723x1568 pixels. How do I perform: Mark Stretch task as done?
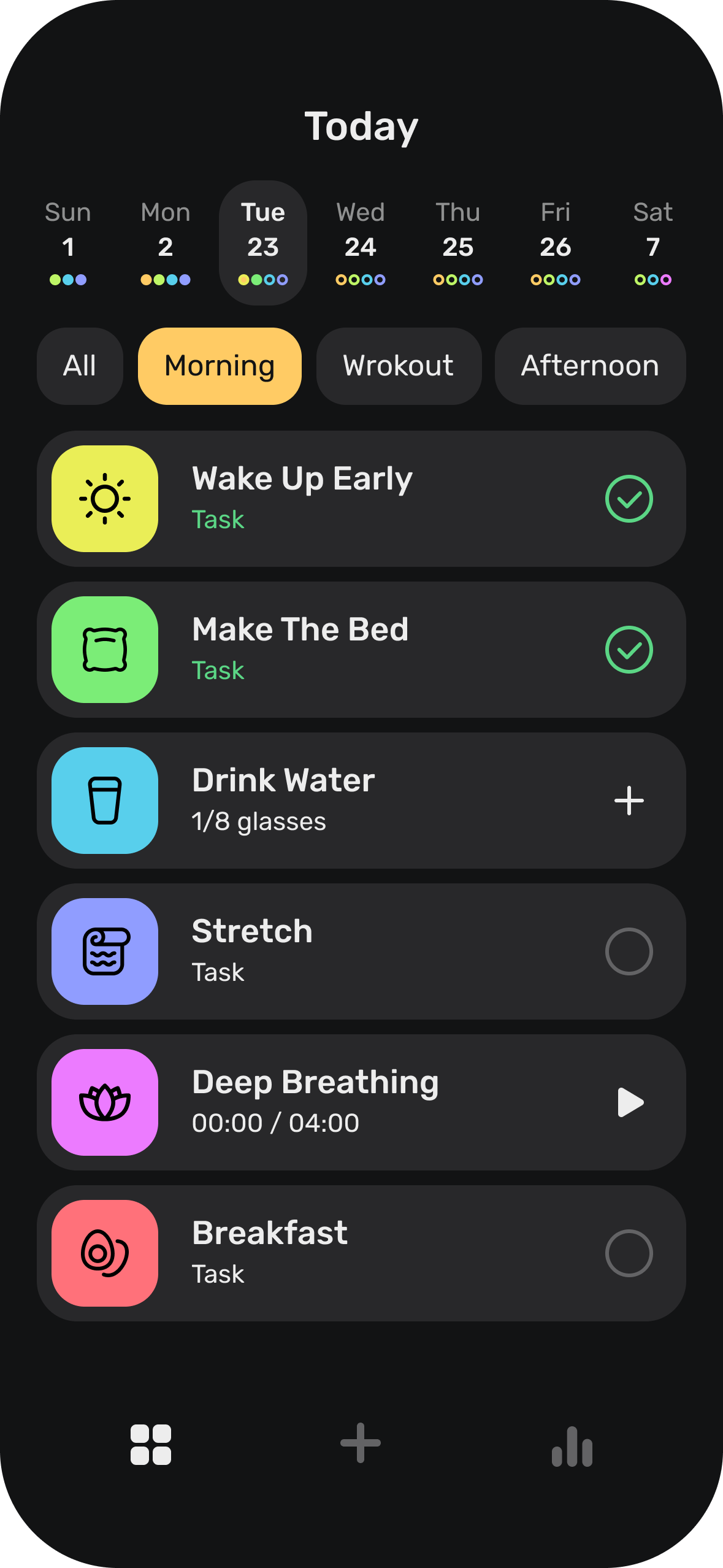coord(629,951)
